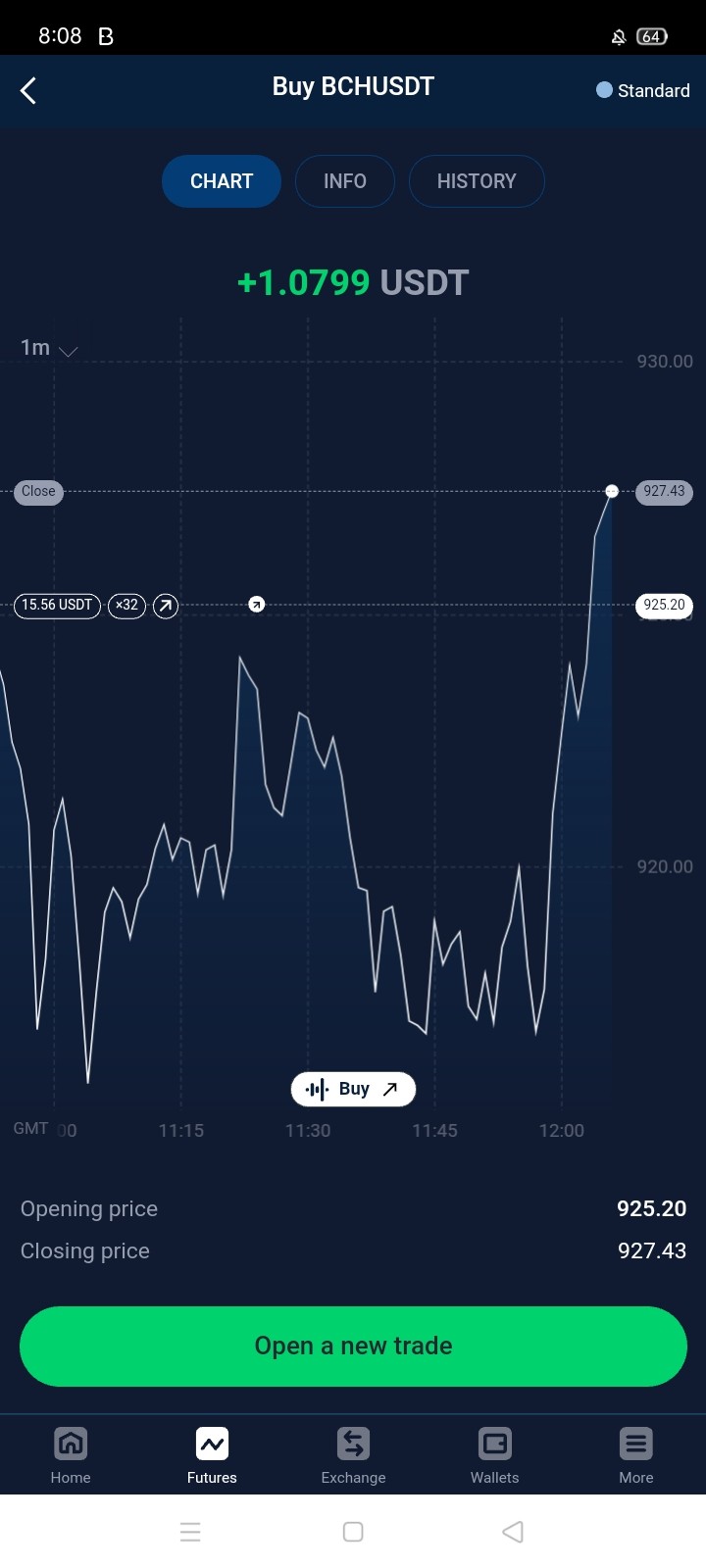Switch to the Wallets tab

494,1455
